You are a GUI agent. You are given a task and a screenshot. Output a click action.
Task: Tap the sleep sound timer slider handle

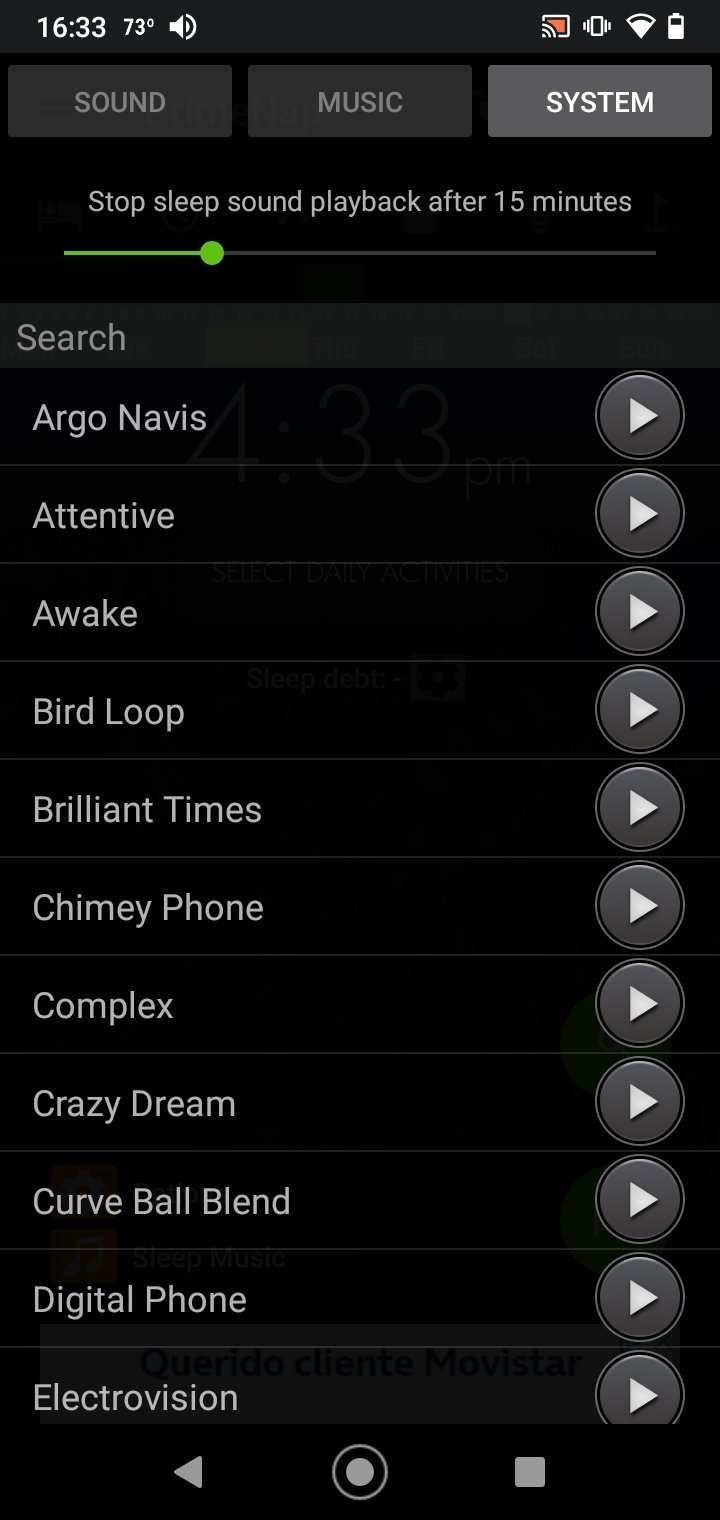pos(211,253)
